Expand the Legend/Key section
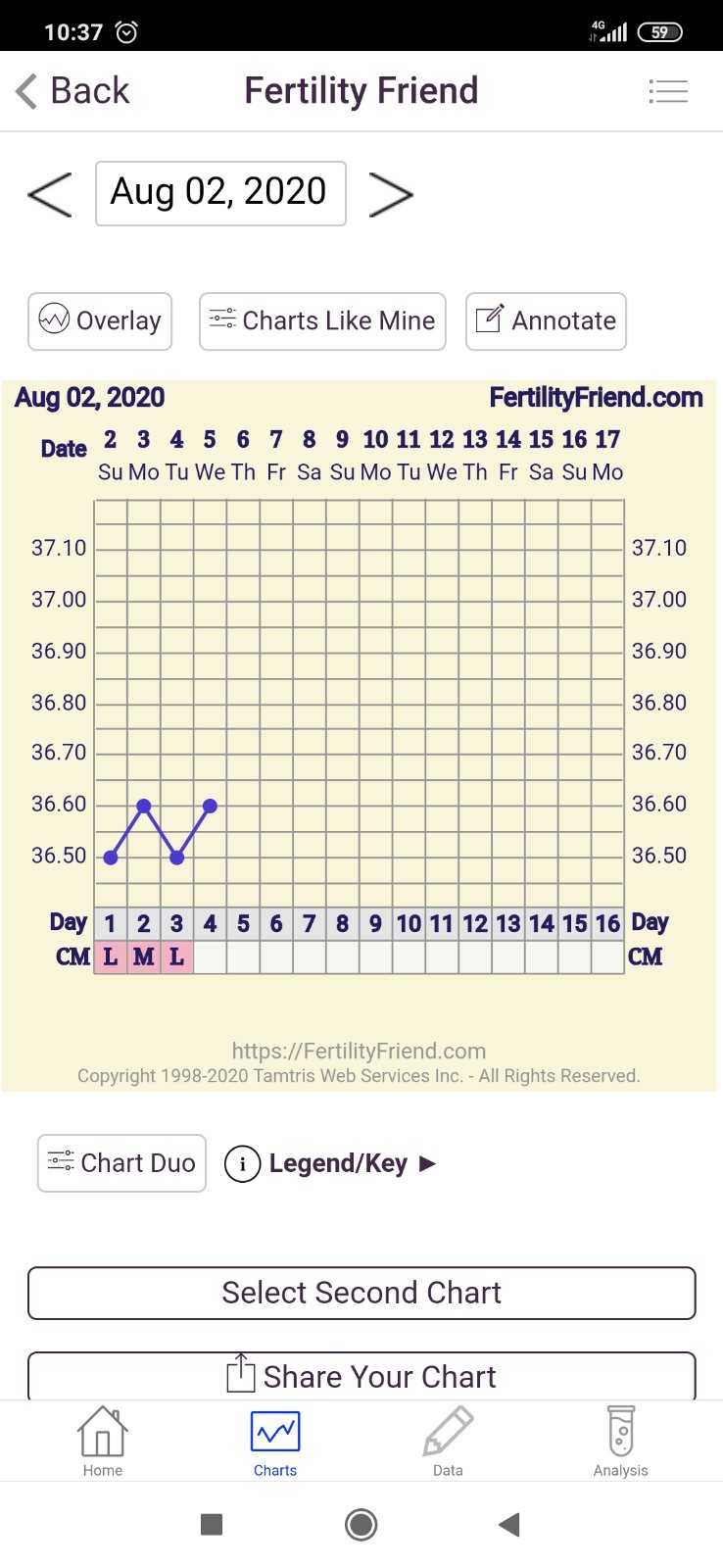The width and height of the screenshot is (723, 1568). tap(330, 1163)
